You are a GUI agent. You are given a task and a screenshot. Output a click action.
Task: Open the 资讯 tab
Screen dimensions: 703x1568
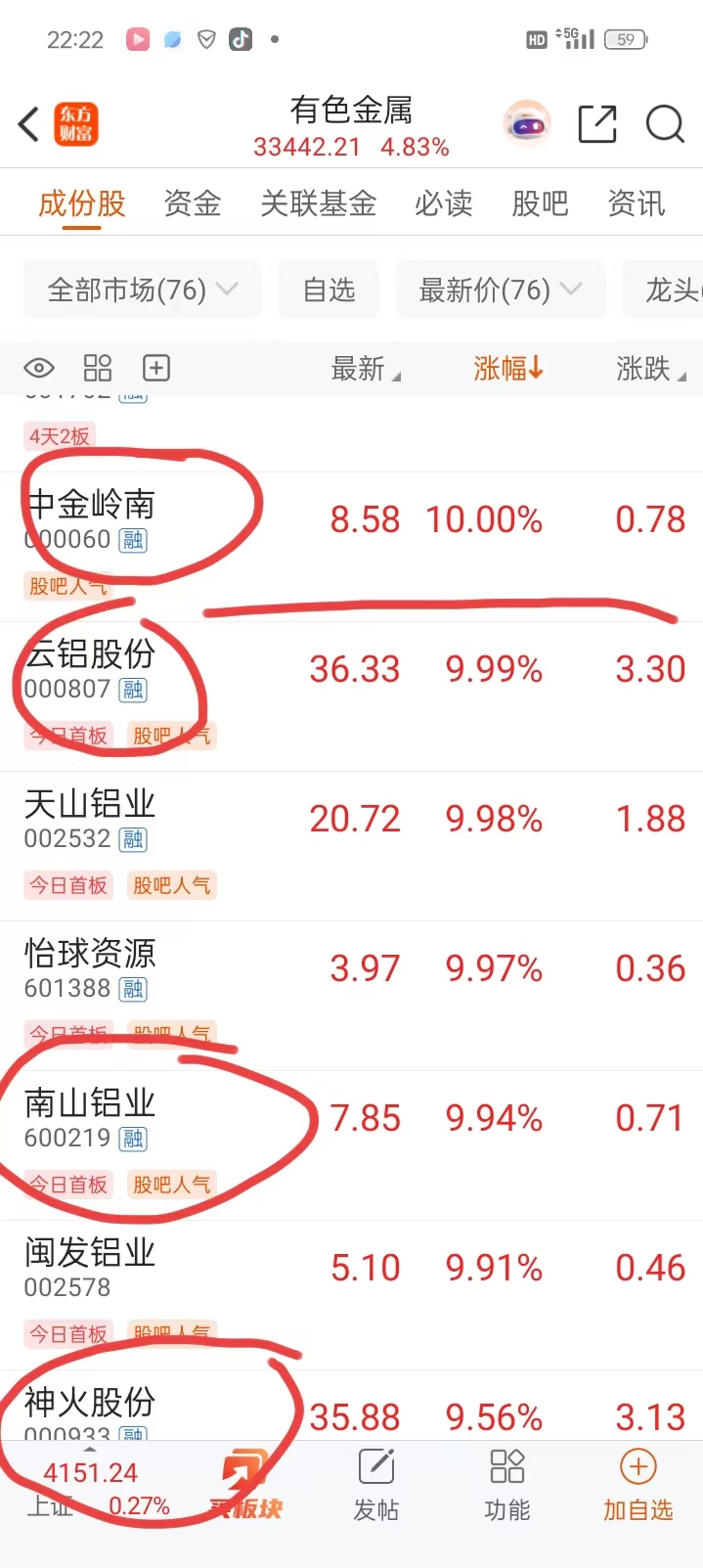637,203
